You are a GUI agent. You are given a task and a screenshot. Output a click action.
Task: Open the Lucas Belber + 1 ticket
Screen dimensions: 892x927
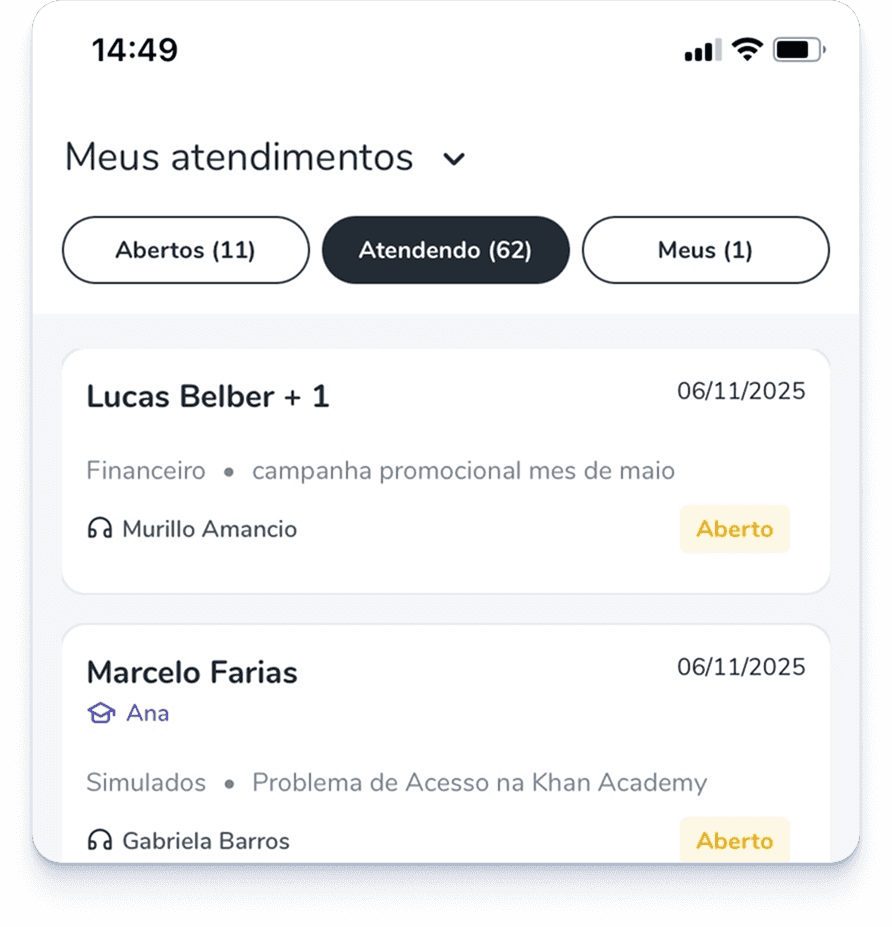[445, 470]
